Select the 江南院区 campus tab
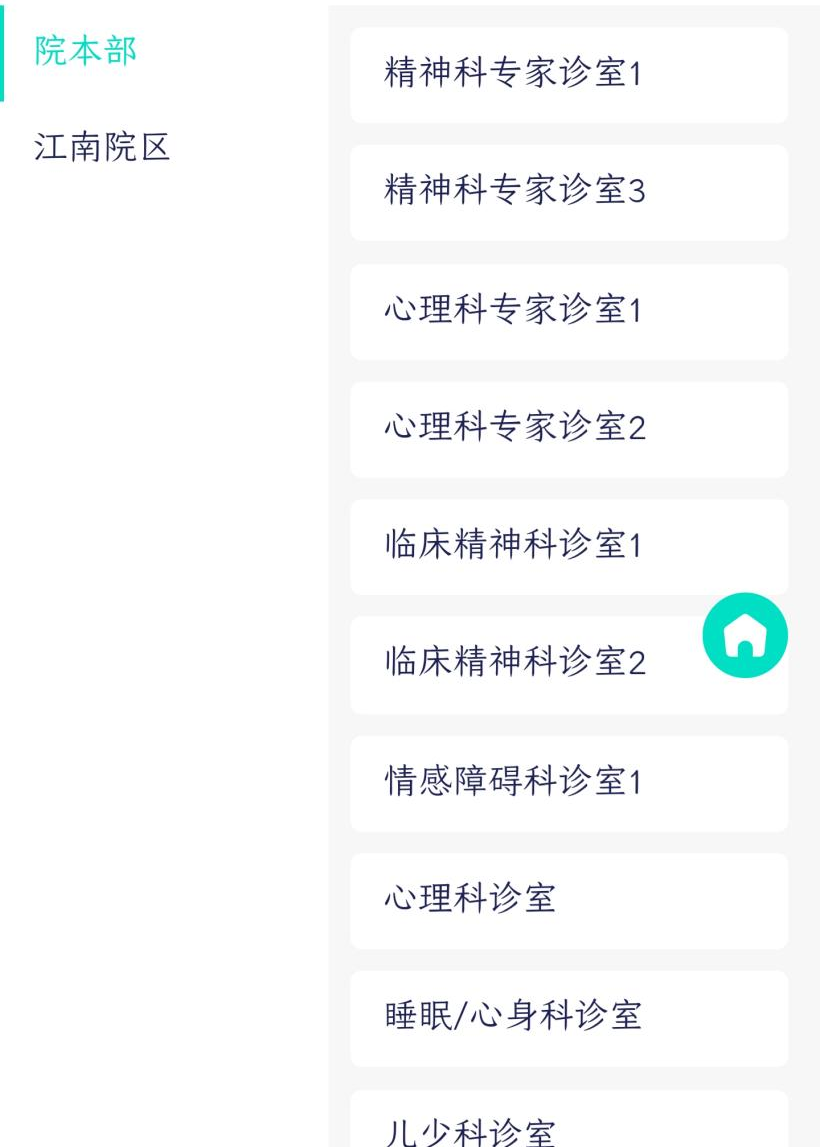This screenshot has width=820, height=1147. point(102,147)
